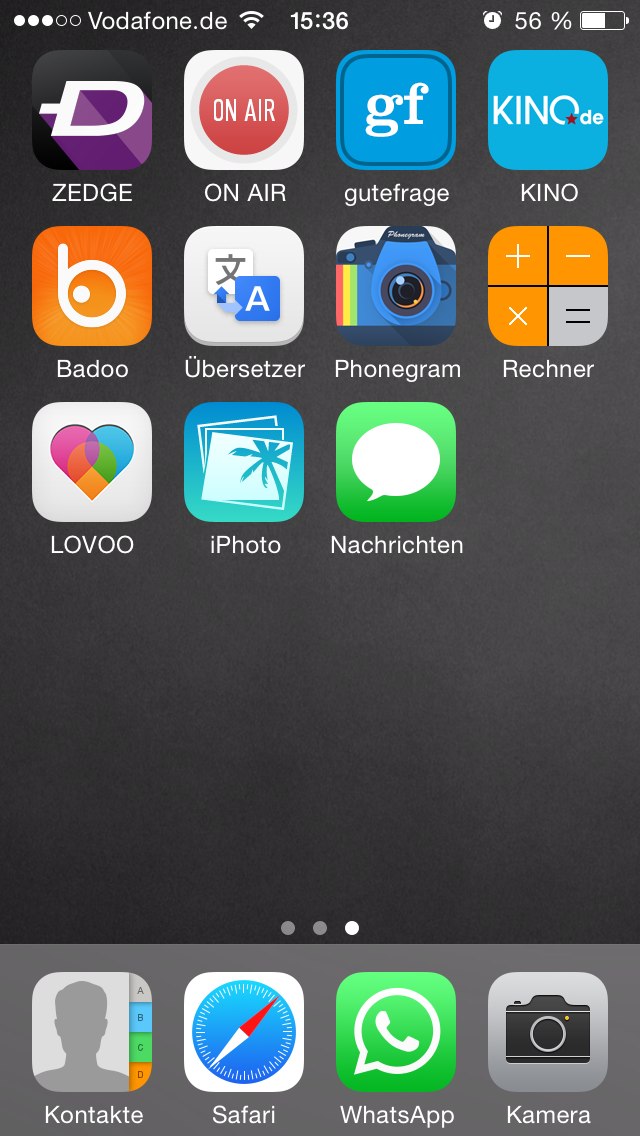
Task: Open Kontakte from the dock
Action: click(92, 1032)
